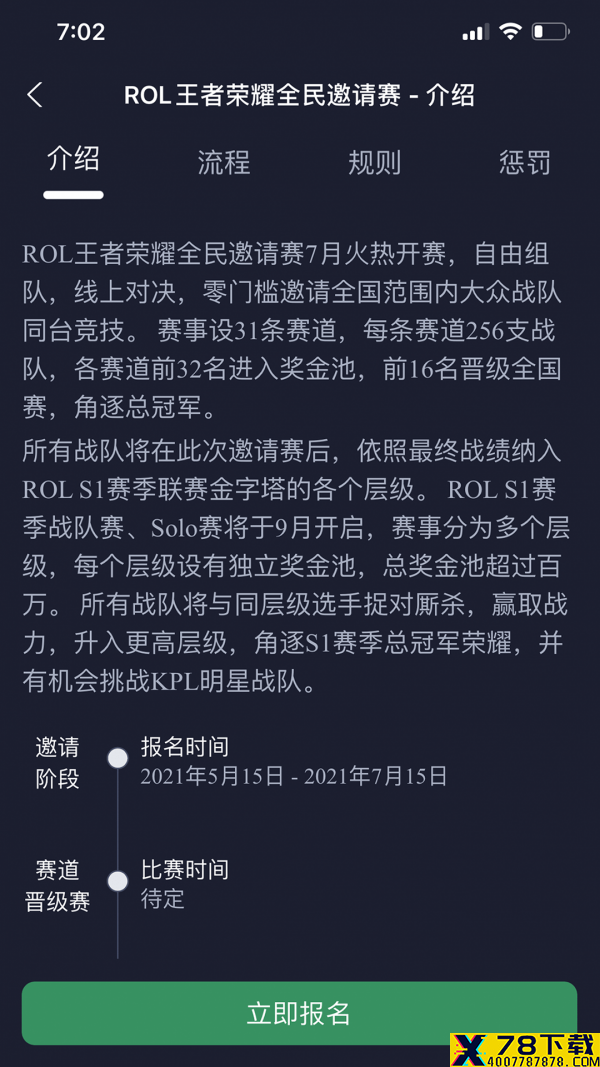Tap the 立即报名 button
The height and width of the screenshot is (1067, 600).
299,1013
